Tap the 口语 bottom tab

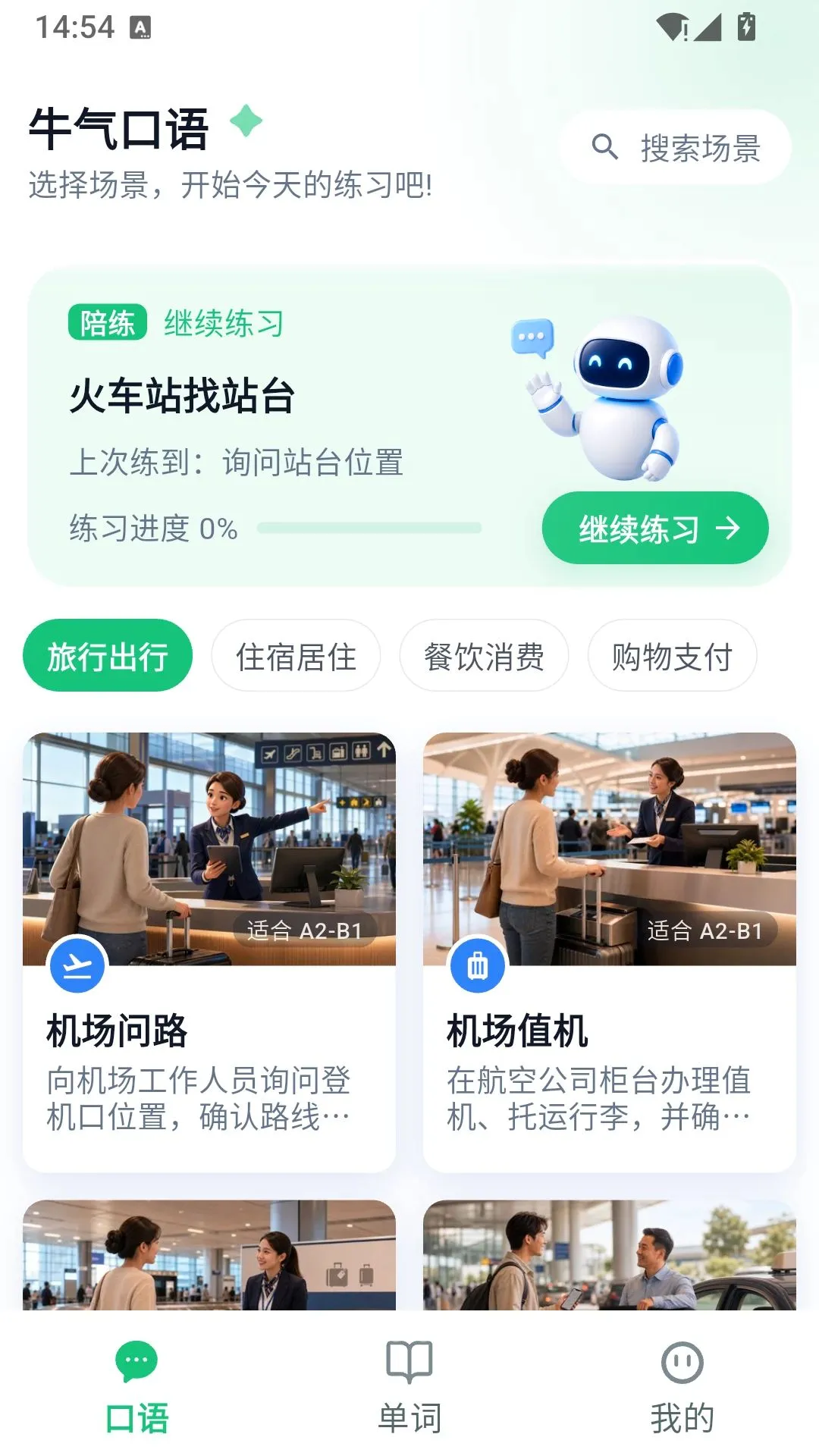pyautogui.click(x=136, y=1386)
